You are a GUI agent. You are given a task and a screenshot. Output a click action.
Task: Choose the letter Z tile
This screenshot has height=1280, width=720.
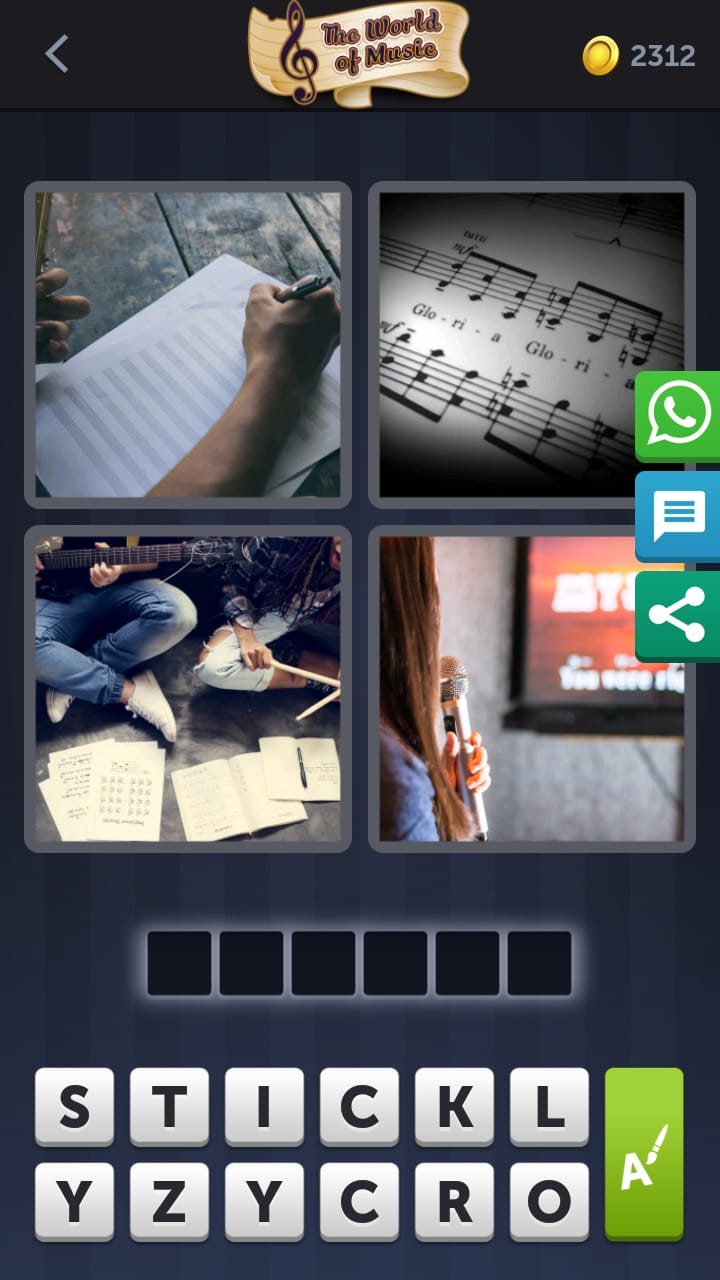[x=169, y=1202]
